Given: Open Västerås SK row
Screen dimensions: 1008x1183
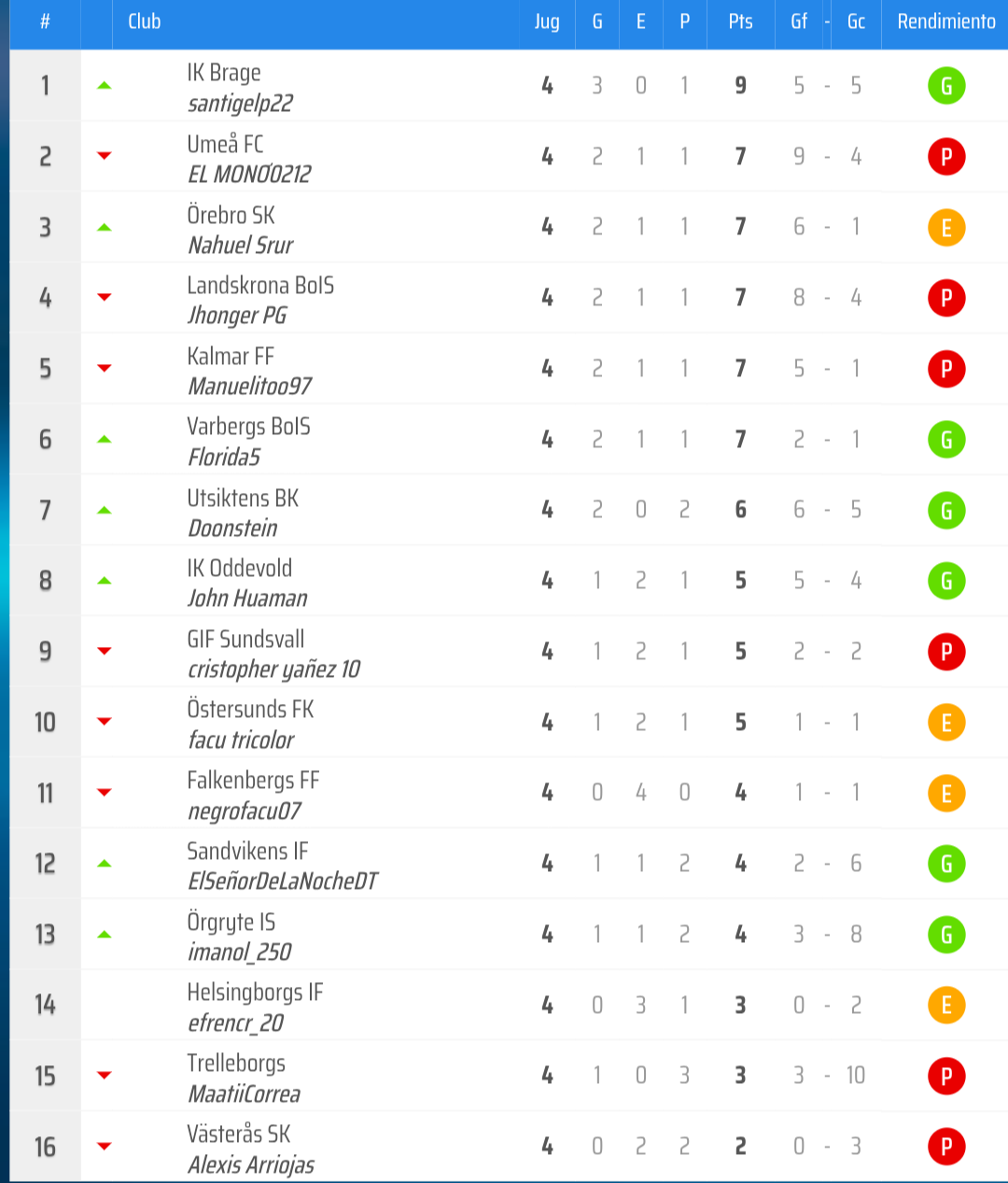Looking at the screenshot, I should click(x=238, y=1134).
